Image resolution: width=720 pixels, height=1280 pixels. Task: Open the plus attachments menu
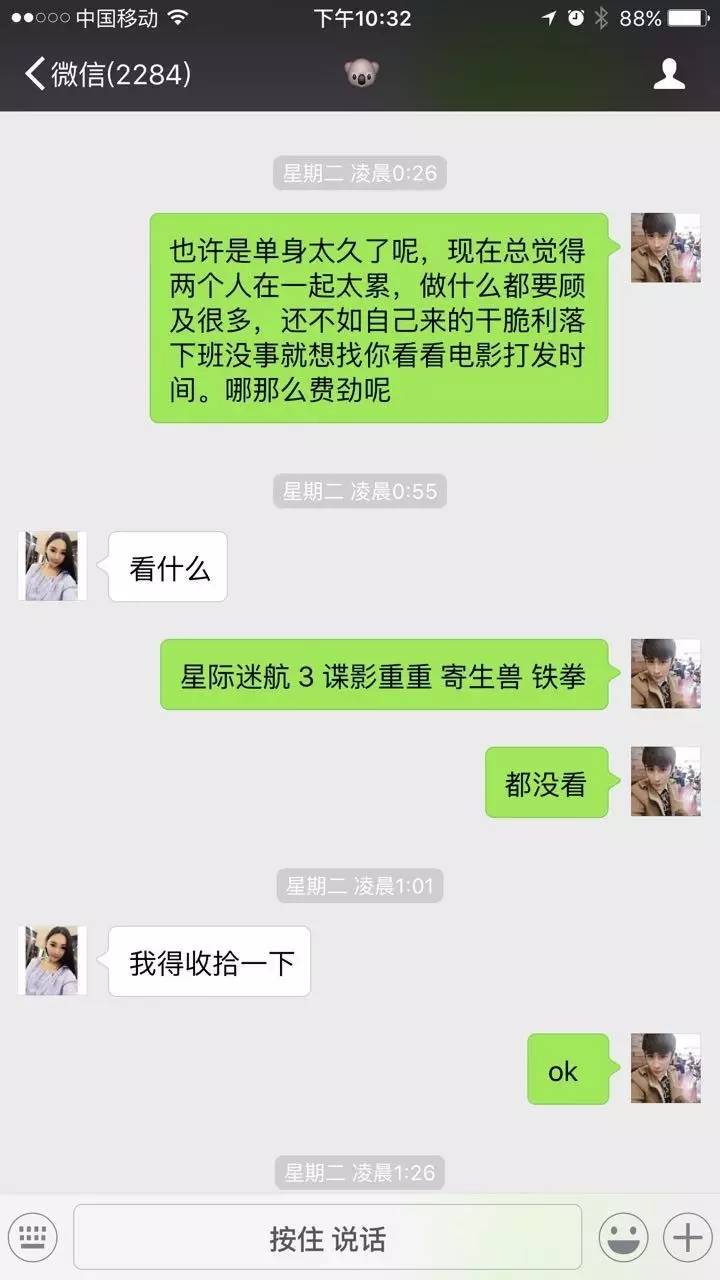[x=688, y=1238]
